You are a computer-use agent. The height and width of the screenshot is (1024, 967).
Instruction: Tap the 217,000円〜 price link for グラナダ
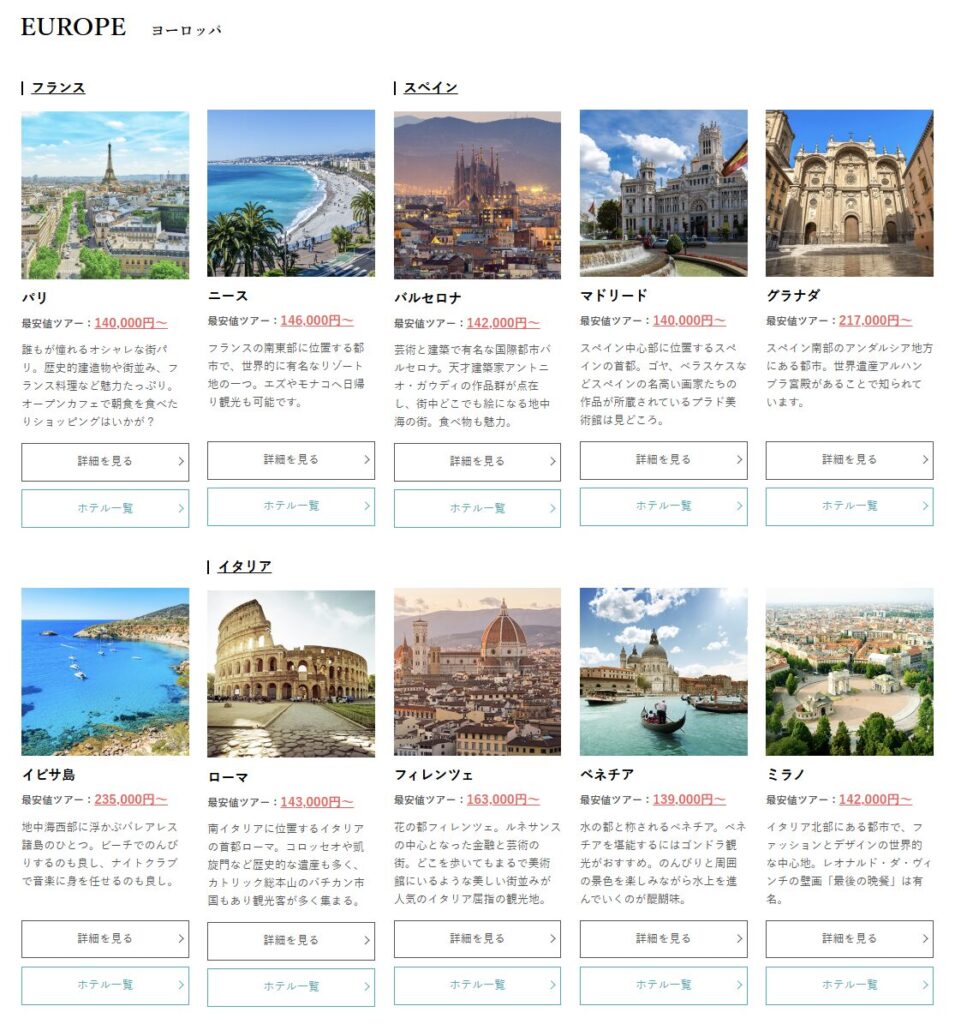[875, 321]
